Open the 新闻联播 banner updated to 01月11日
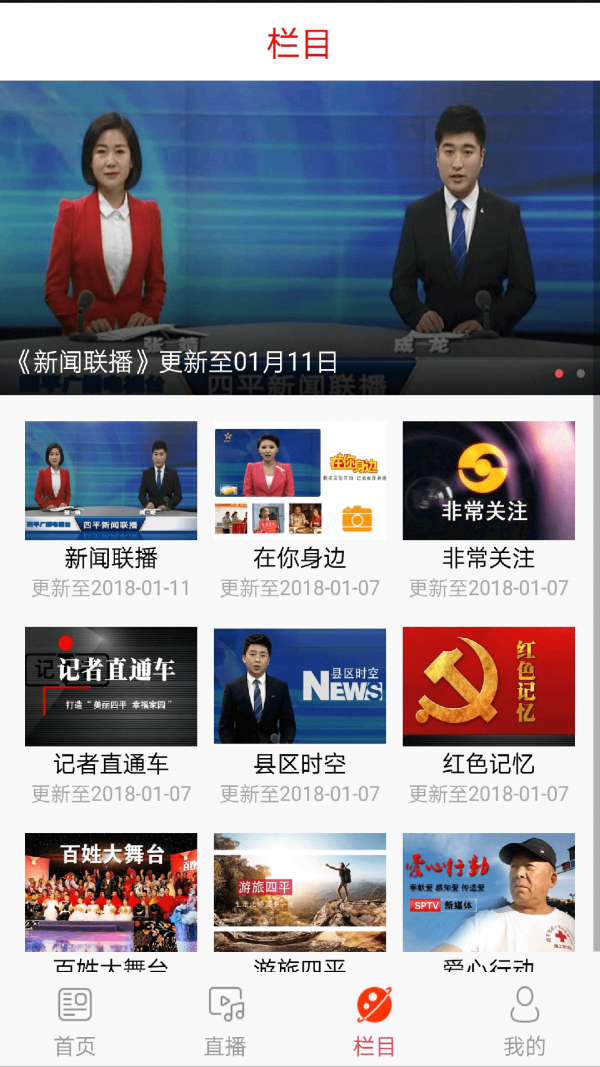The height and width of the screenshot is (1067, 600). pos(300,238)
